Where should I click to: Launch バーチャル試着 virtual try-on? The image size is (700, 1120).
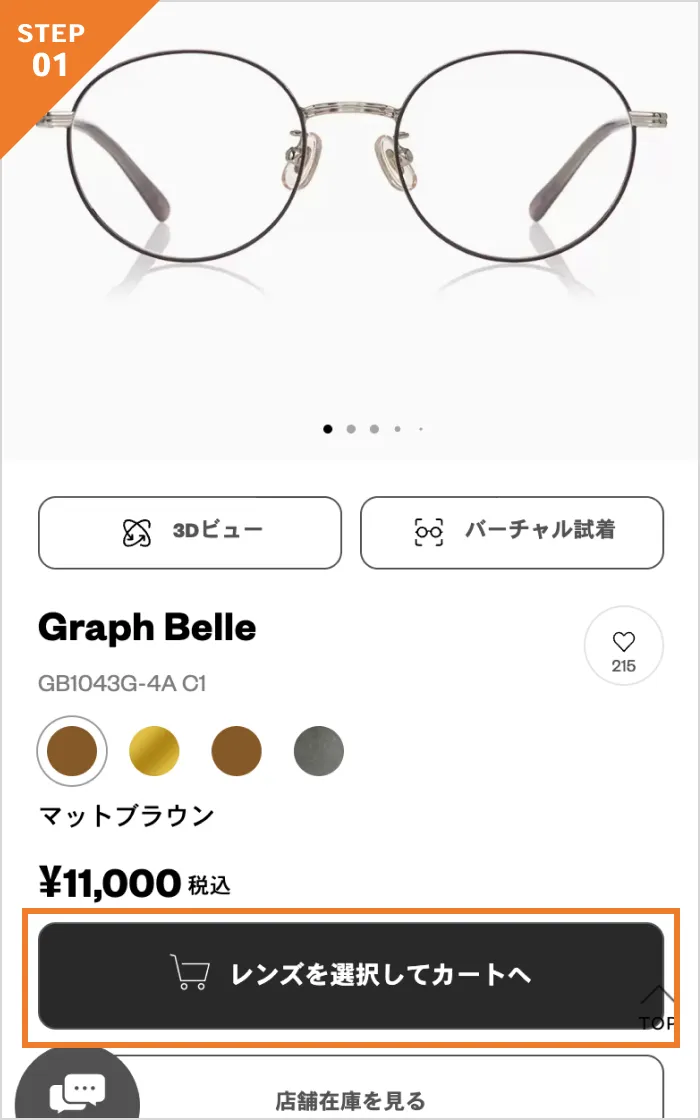[512, 532]
